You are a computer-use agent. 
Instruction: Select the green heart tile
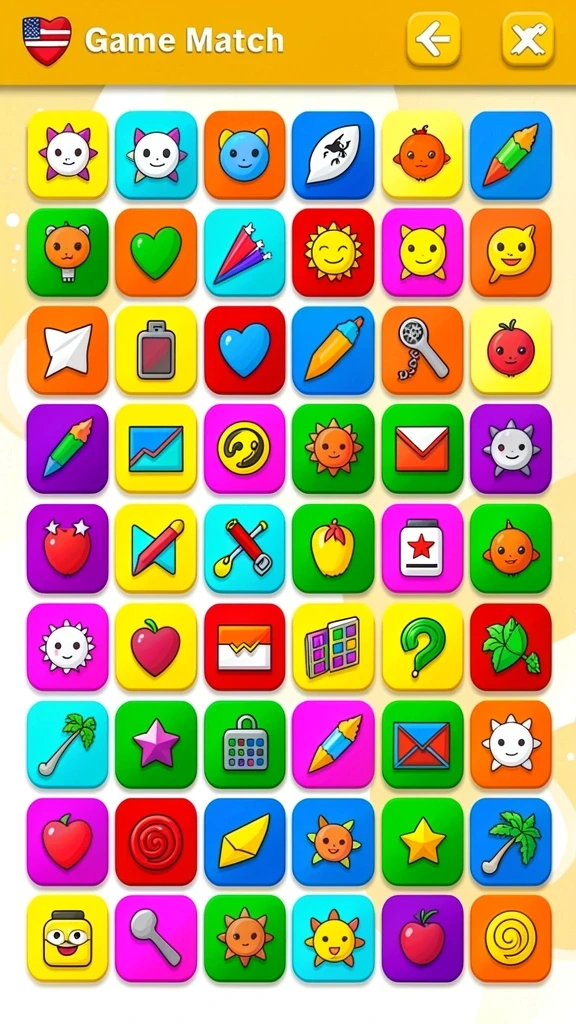[156, 253]
